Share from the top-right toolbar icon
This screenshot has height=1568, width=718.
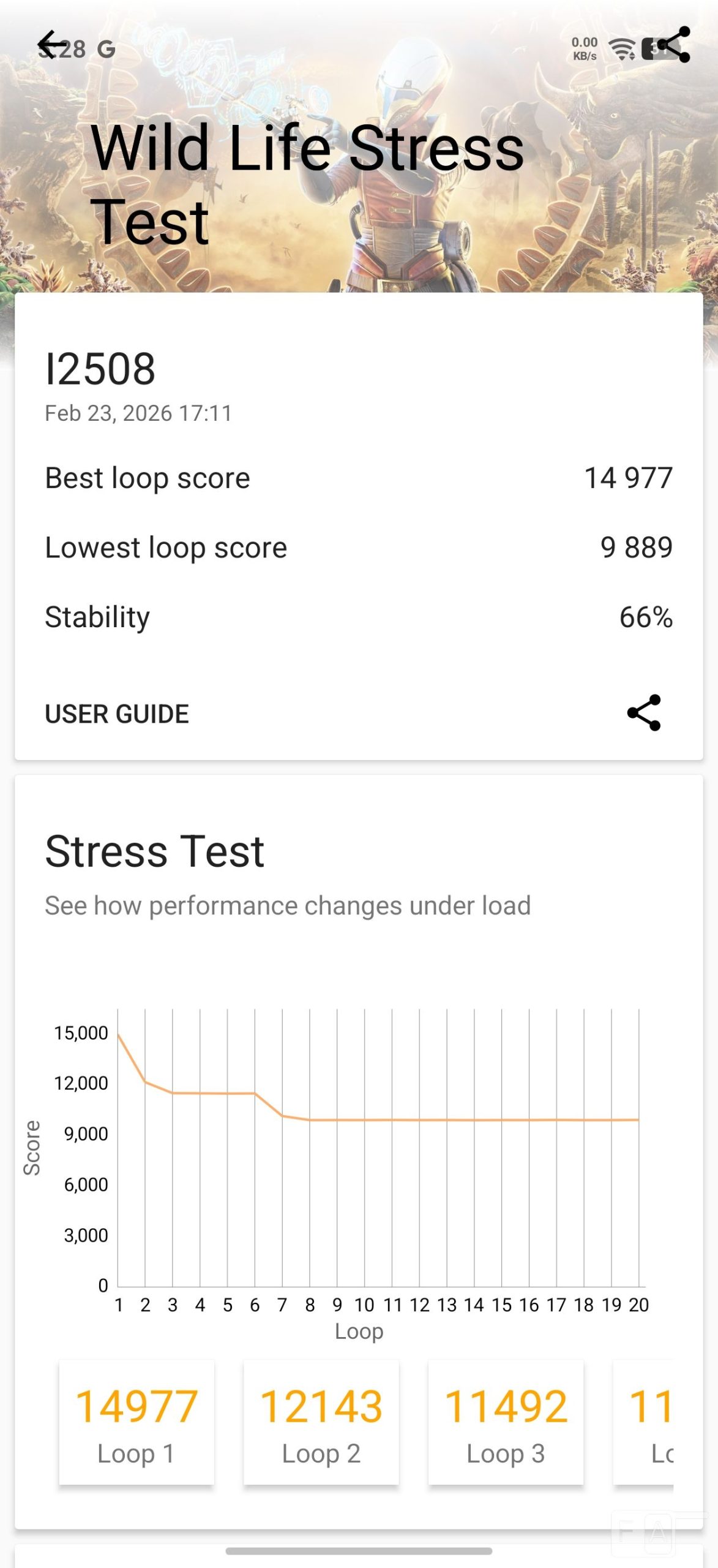pyautogui.click(x=673, y=45)
